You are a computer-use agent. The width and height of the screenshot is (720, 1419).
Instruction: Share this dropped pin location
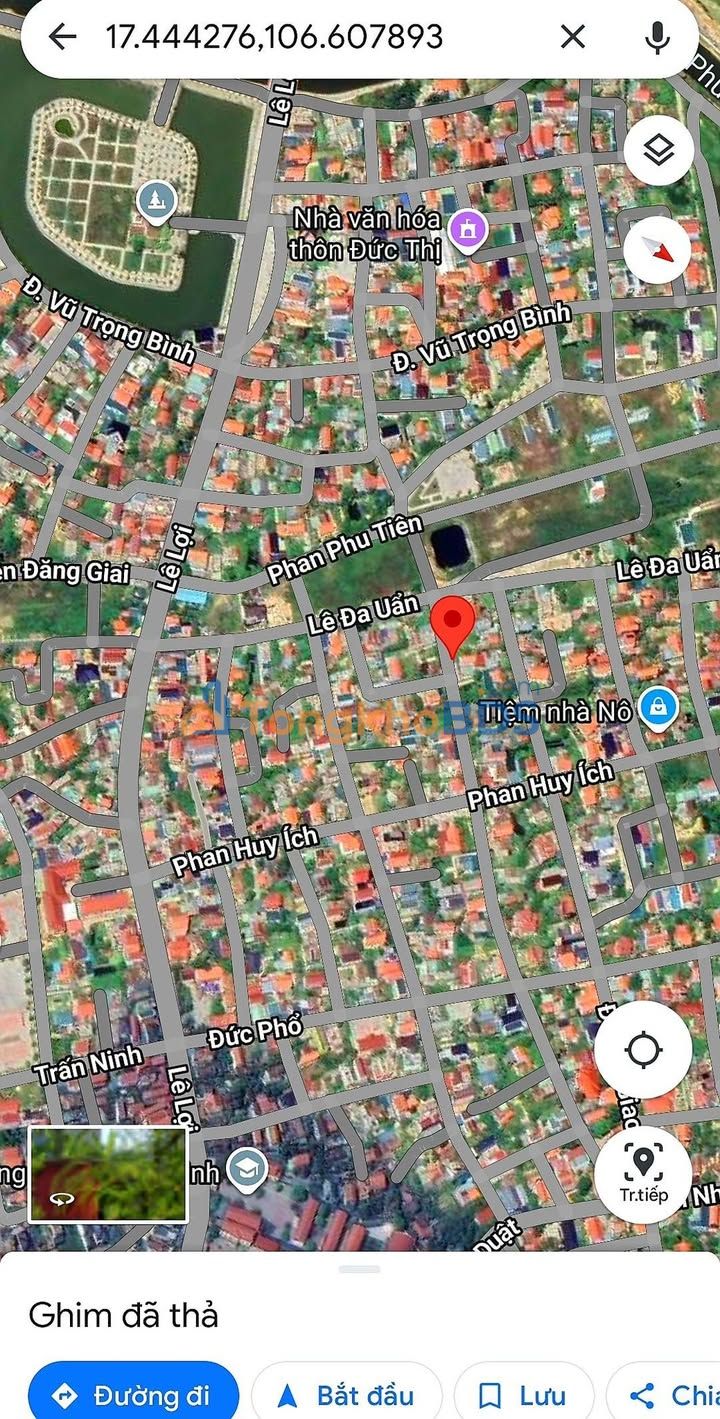[x=670, y=1394]
